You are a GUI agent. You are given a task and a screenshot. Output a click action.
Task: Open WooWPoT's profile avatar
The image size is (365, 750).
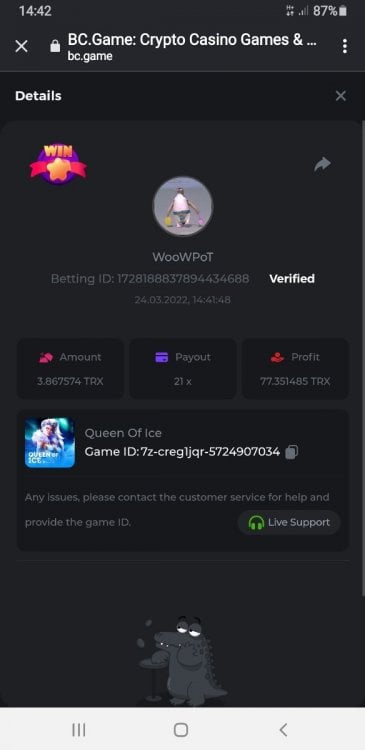tap(183, 206)
